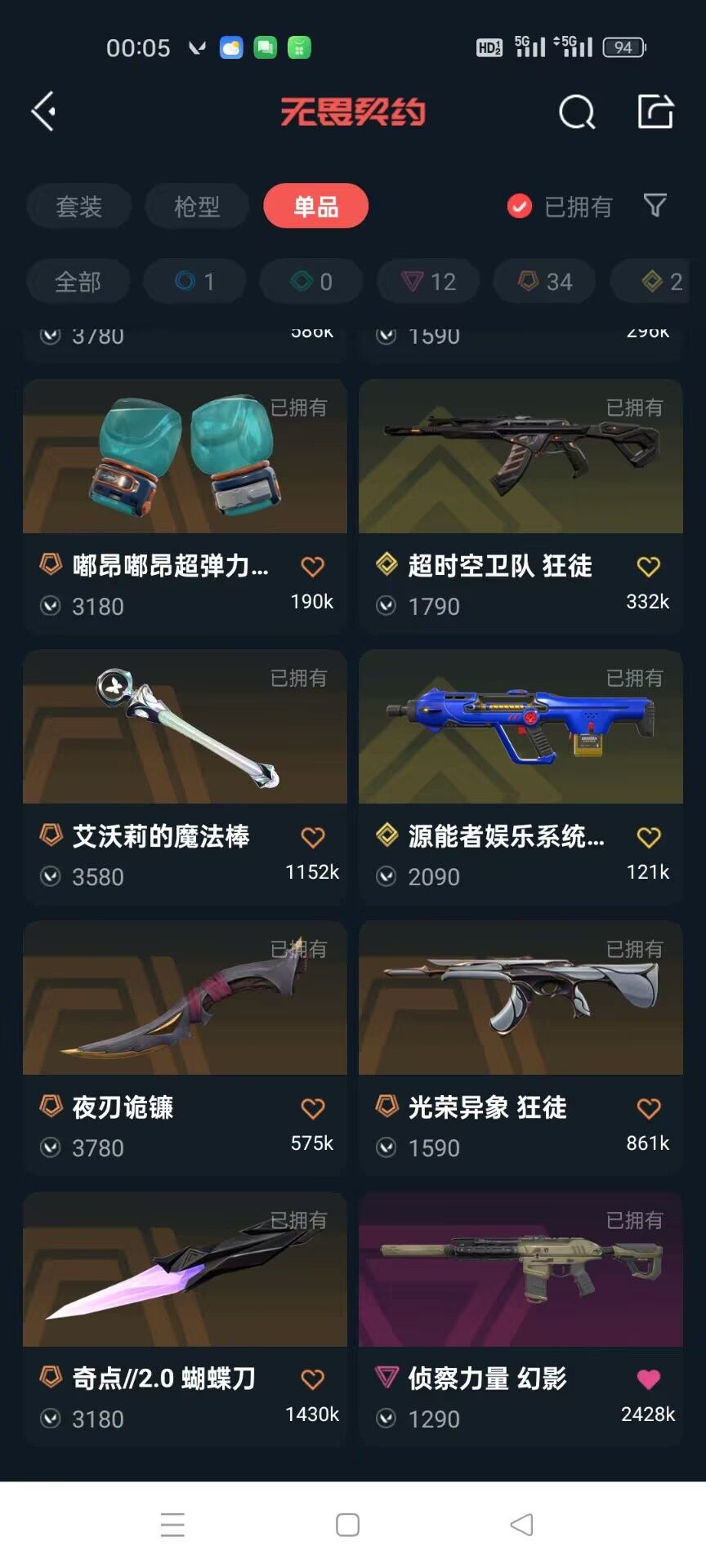Open the search icon
The width and height of the screenshot is (706, 1568).
coord(576,112)
